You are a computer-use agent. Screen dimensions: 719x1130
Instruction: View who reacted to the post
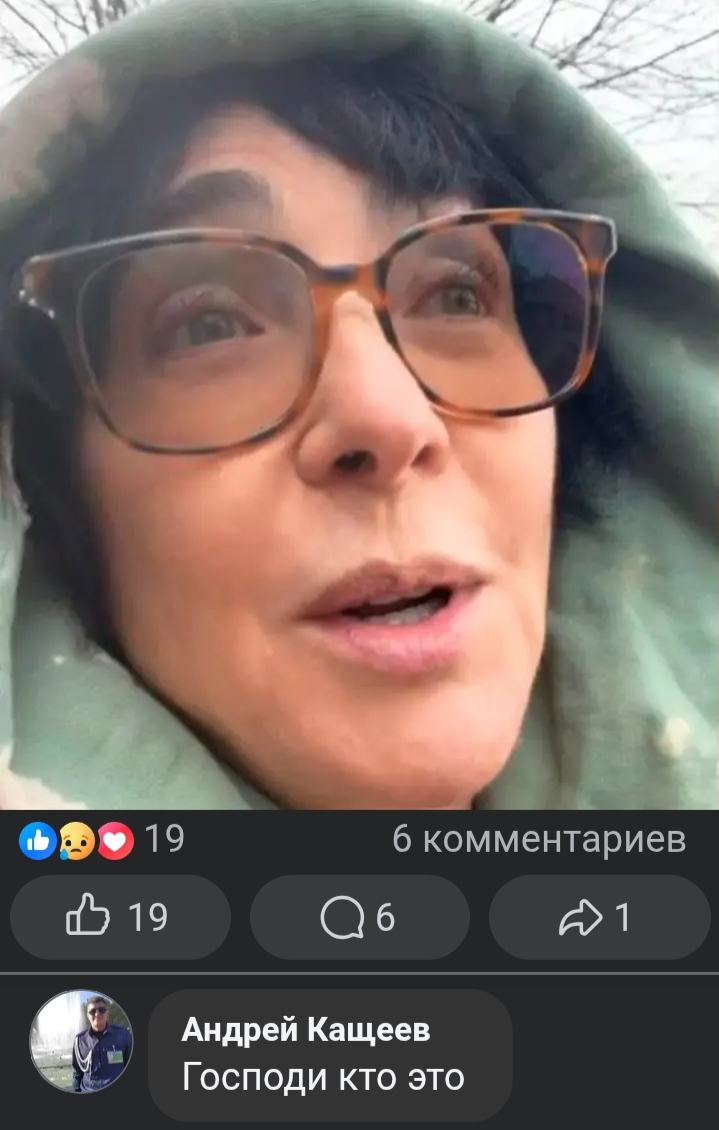(x=101, y=840)
